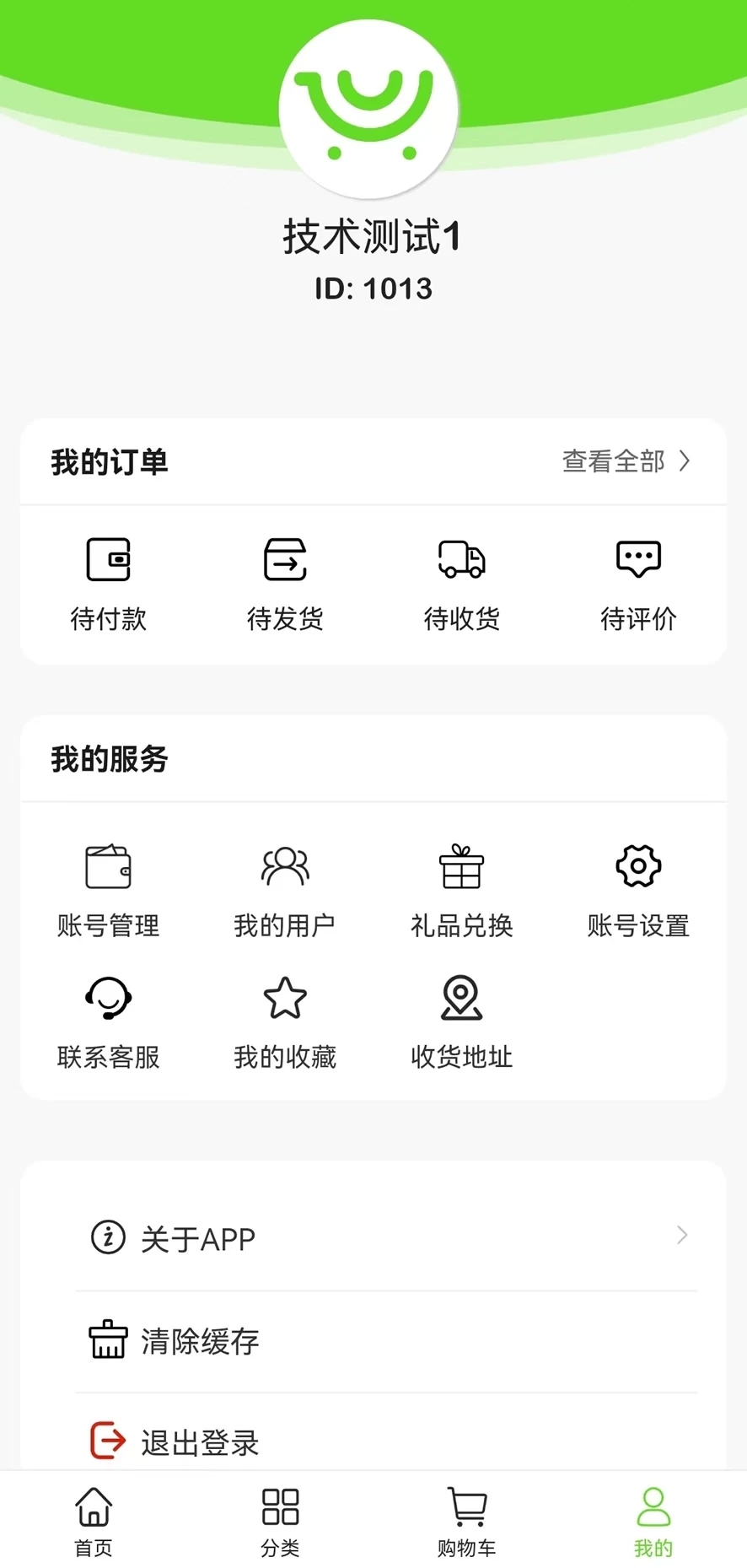Open the 待付款 pending payment orders

[x=109, y=582]
